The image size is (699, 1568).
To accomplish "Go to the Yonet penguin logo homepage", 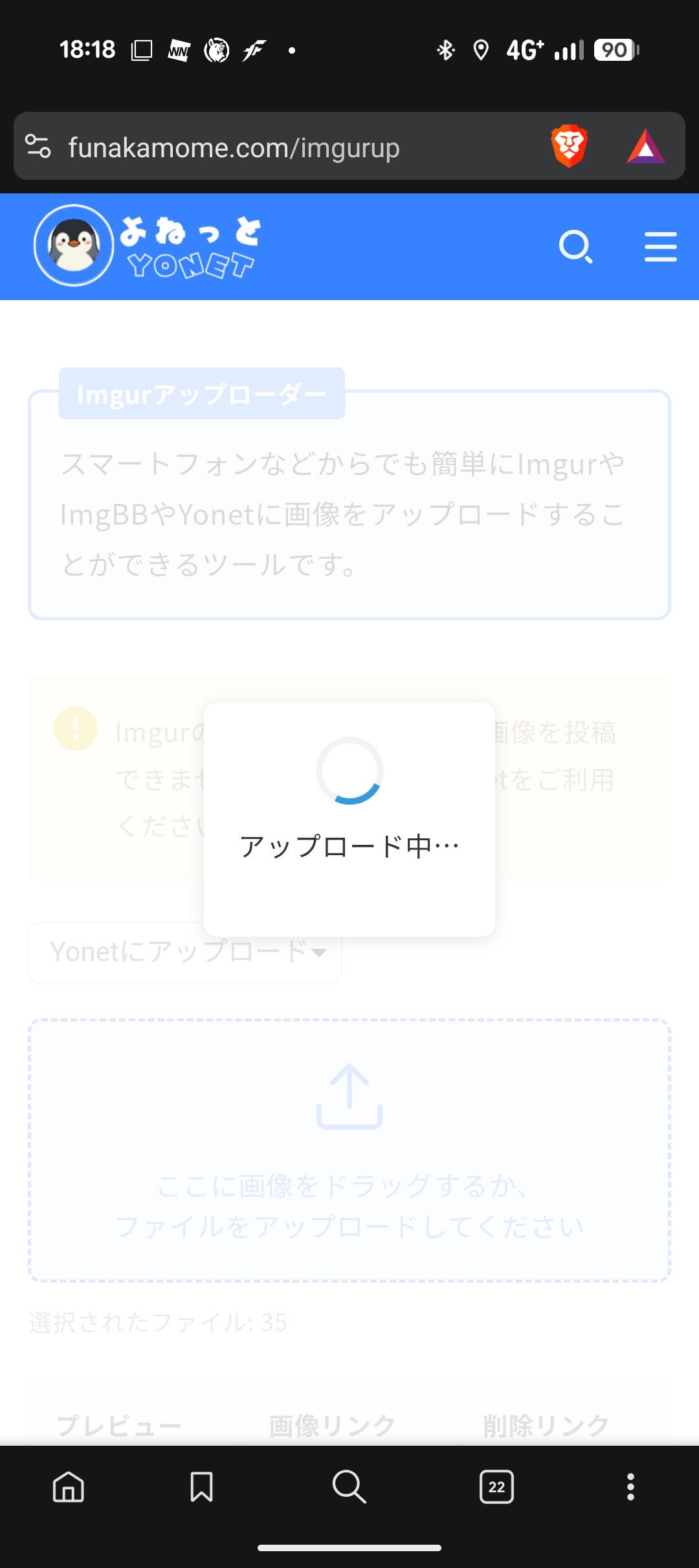I will pos(146,246).
